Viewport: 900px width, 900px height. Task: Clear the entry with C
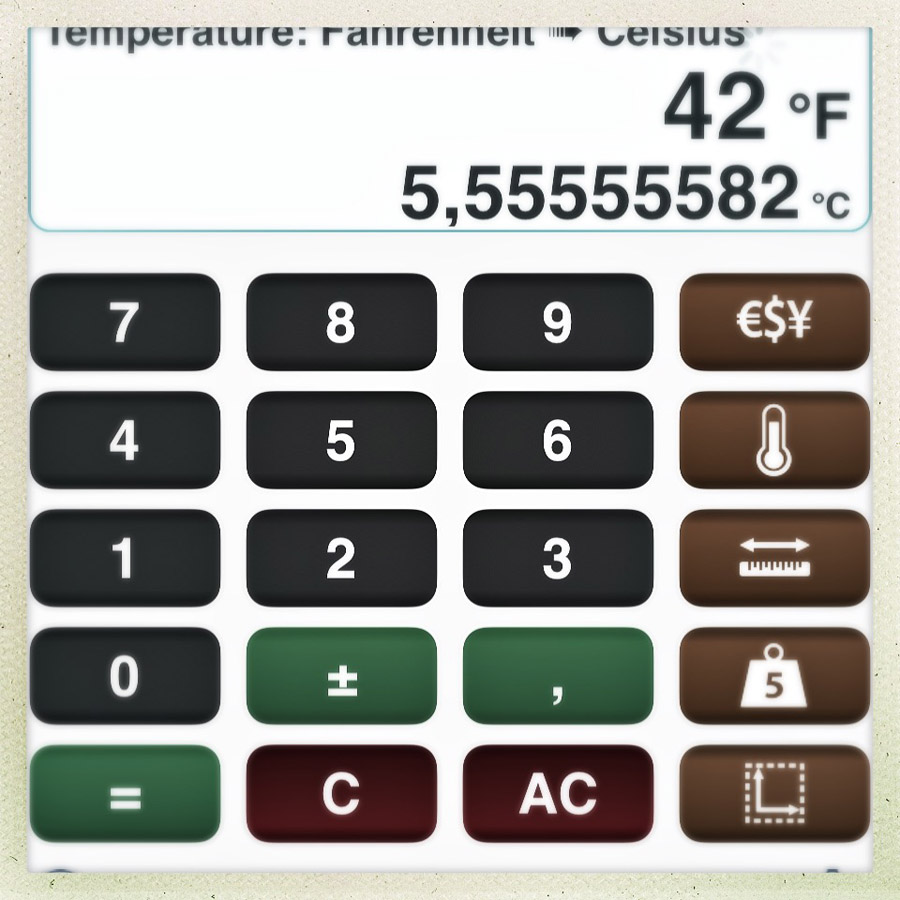(x=341, y=795)
